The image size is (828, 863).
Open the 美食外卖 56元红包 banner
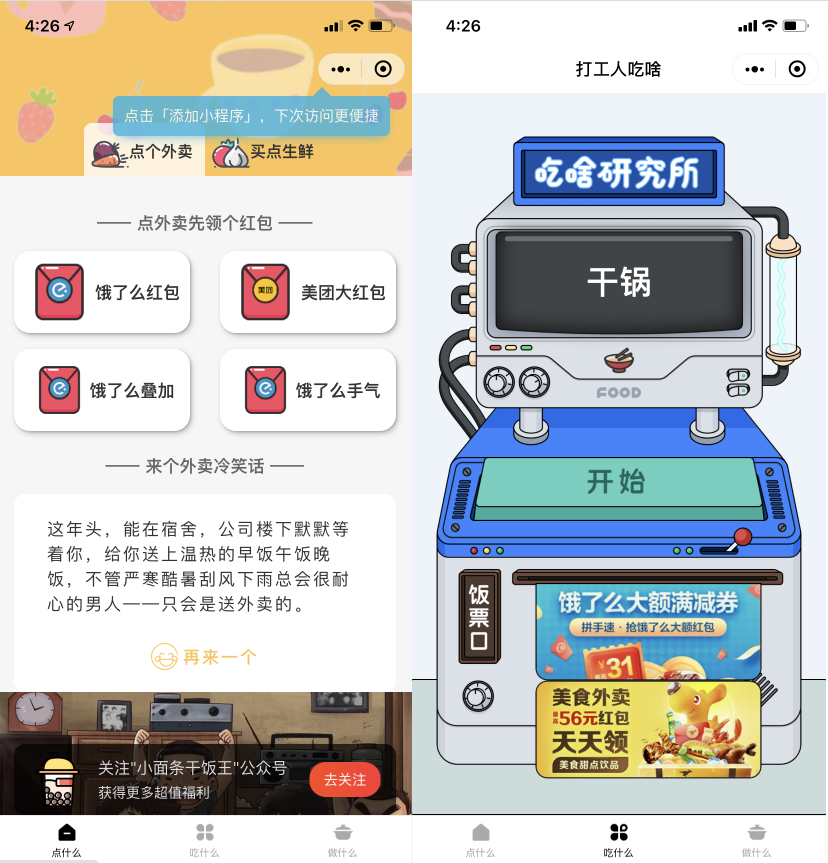(648, 729)
